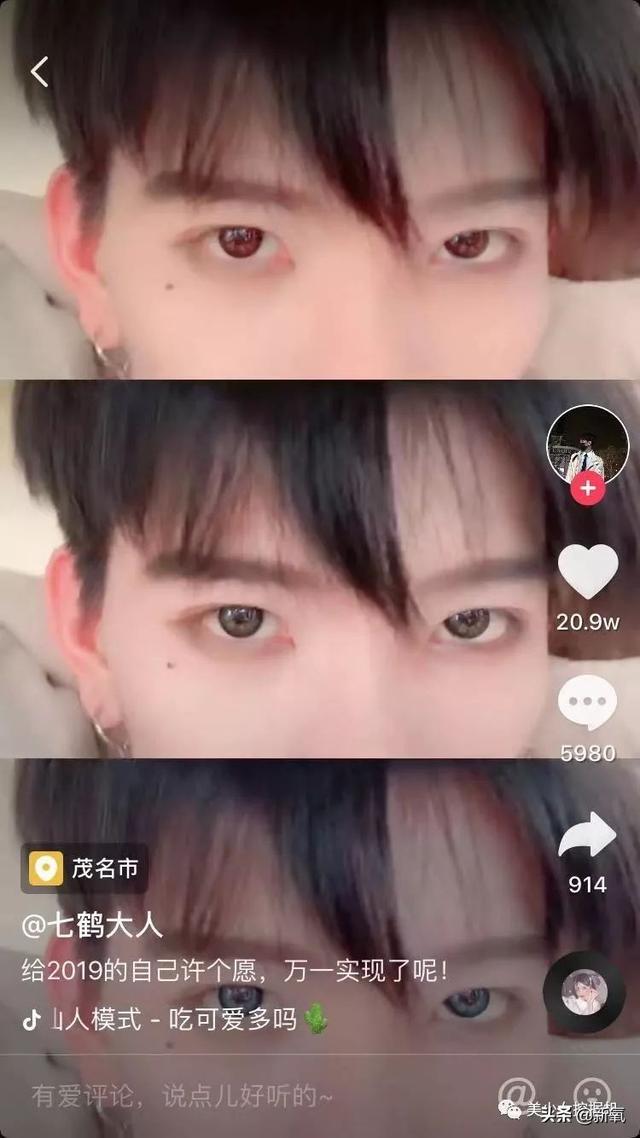Share this video using the arrow icon
The image size is (640, 1138).
pos(588,837)
